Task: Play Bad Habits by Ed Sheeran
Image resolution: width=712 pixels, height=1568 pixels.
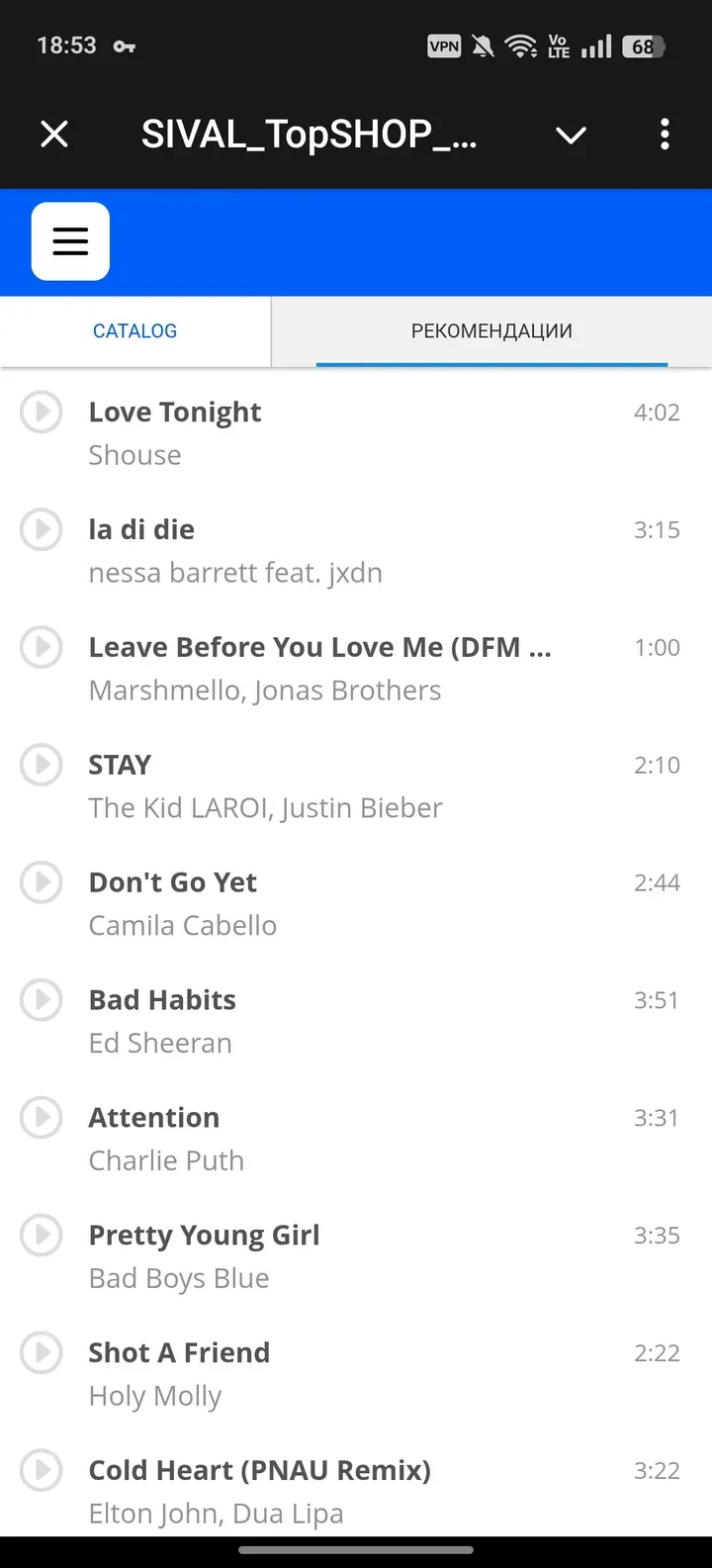Action: 42,1000
